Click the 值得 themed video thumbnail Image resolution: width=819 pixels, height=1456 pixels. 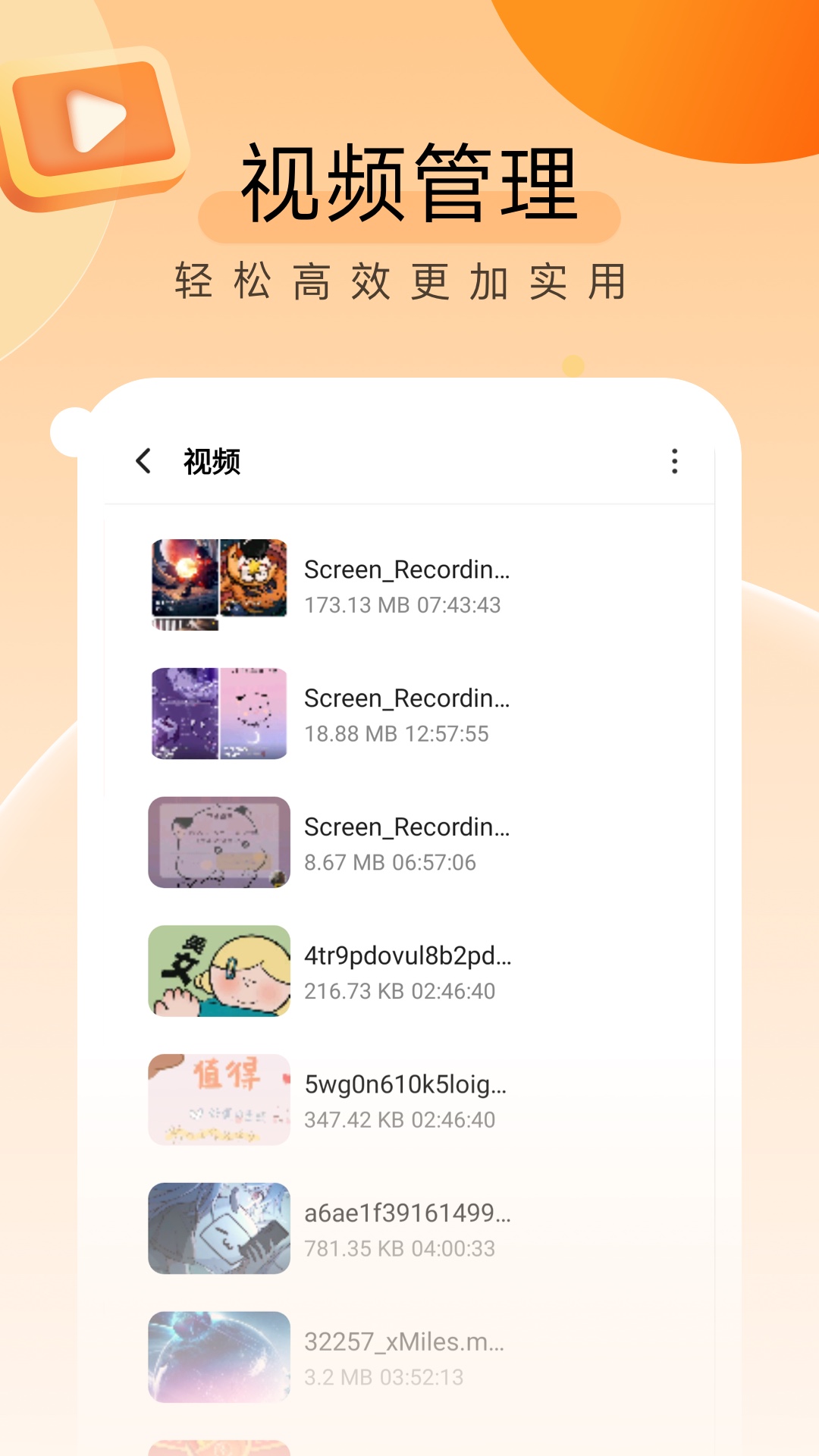218,1100
